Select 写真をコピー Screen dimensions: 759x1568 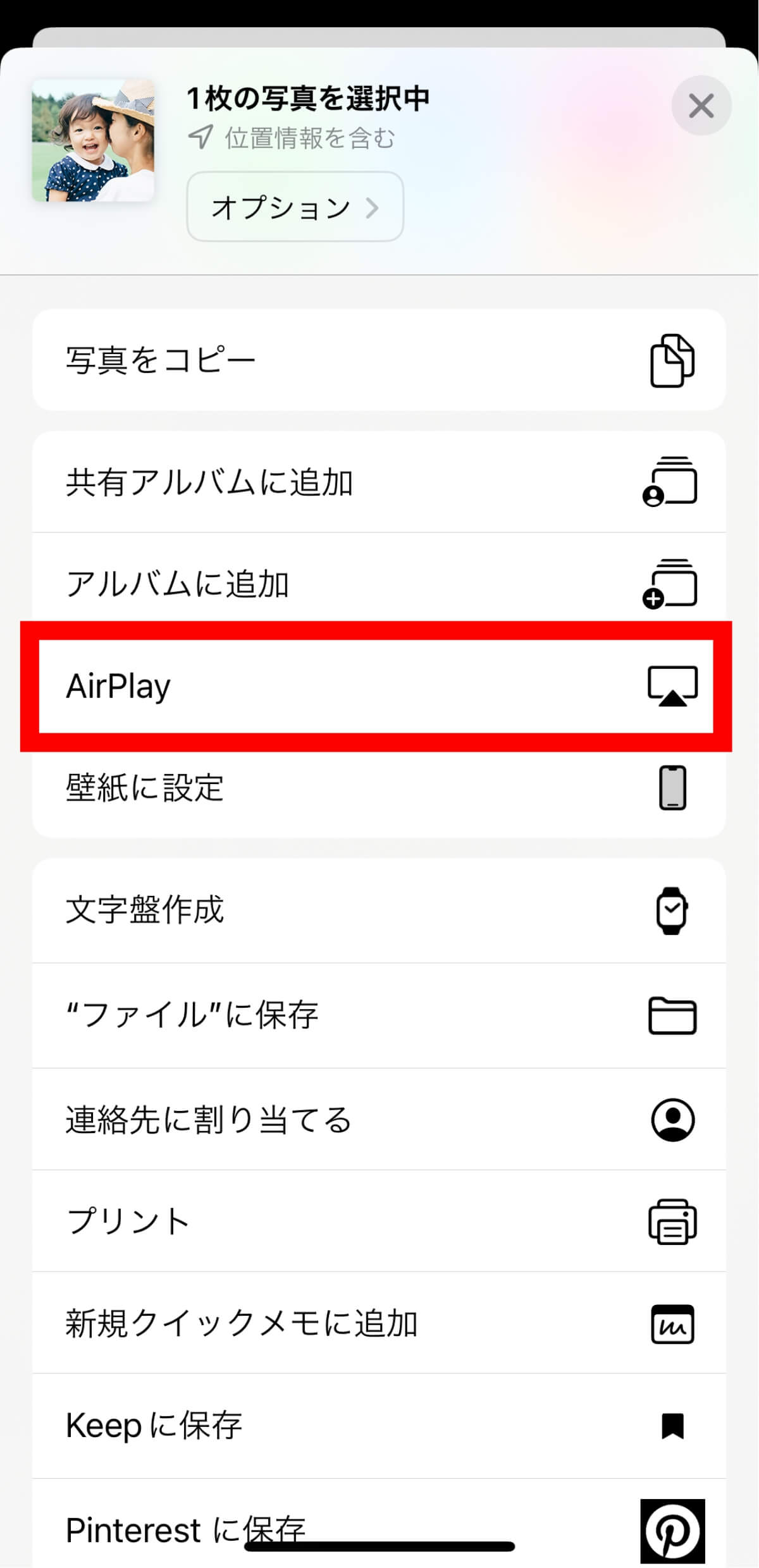(378, 360)
